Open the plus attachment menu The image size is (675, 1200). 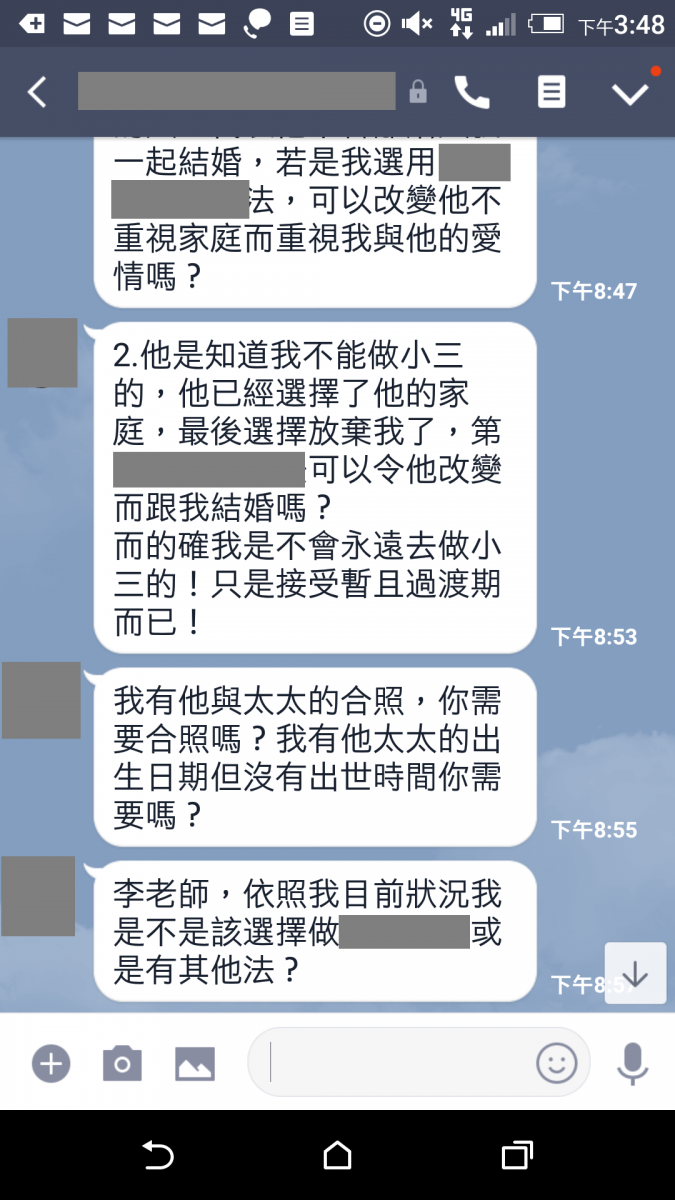(x=51, y=1063)
